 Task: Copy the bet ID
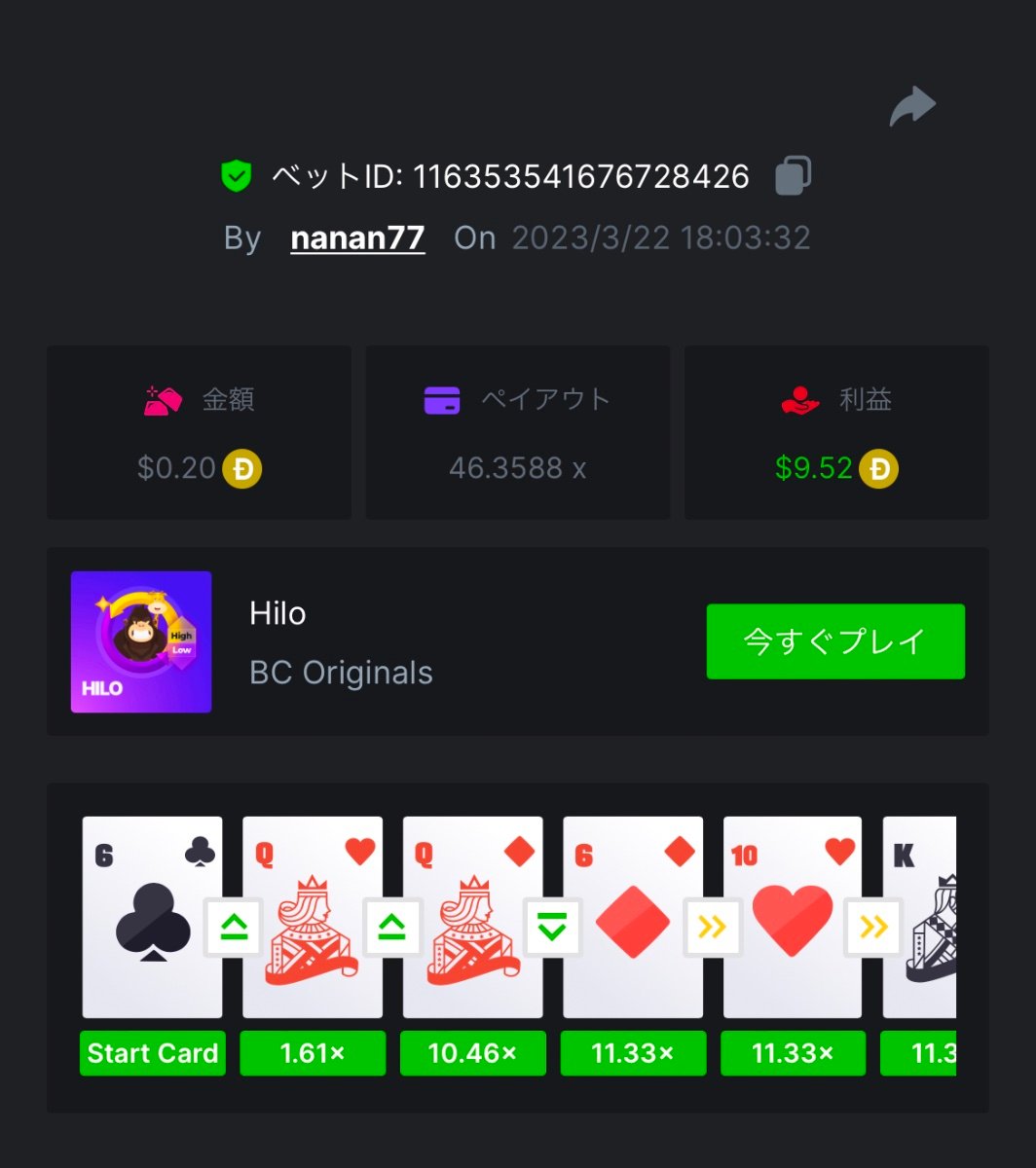point(793,176)
